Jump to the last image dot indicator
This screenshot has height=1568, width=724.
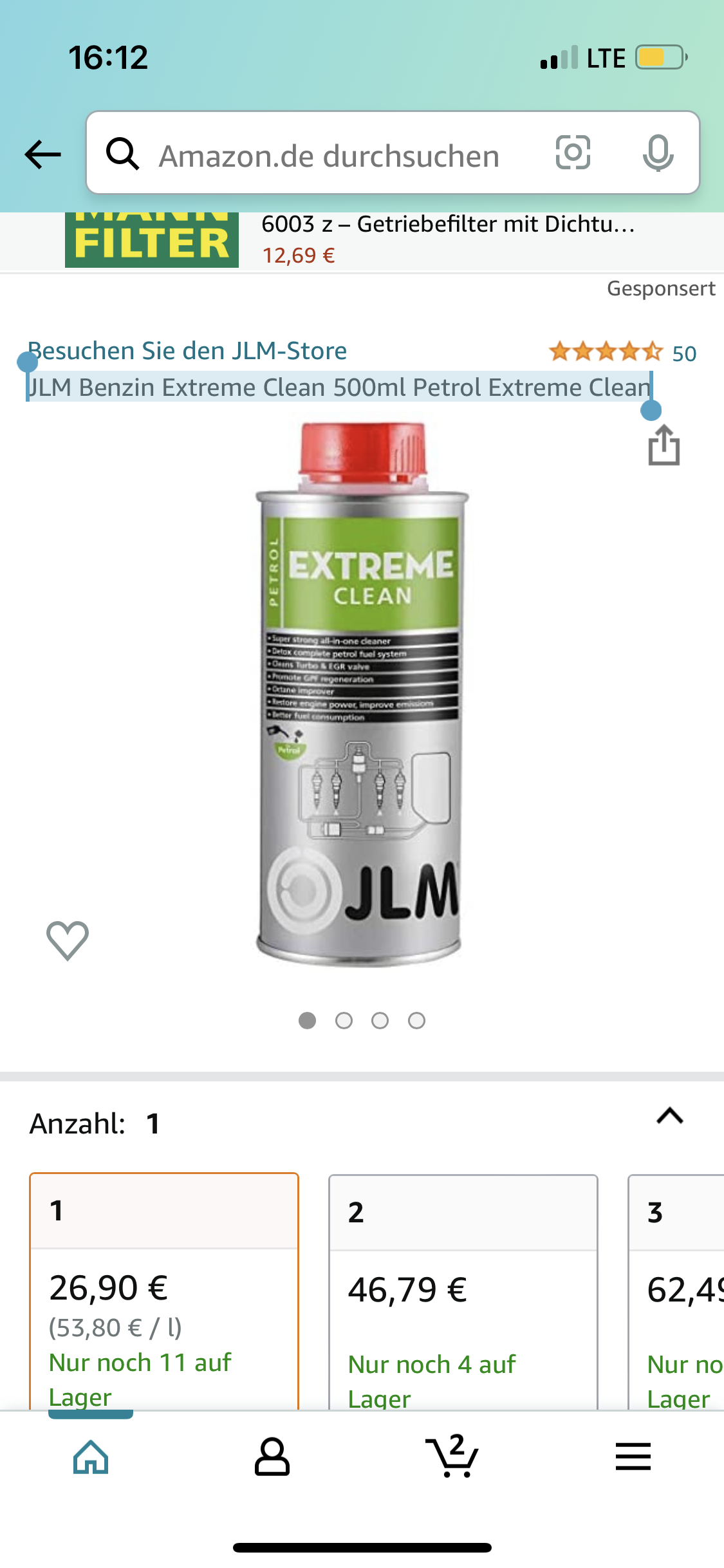[x=418, y=1020]
